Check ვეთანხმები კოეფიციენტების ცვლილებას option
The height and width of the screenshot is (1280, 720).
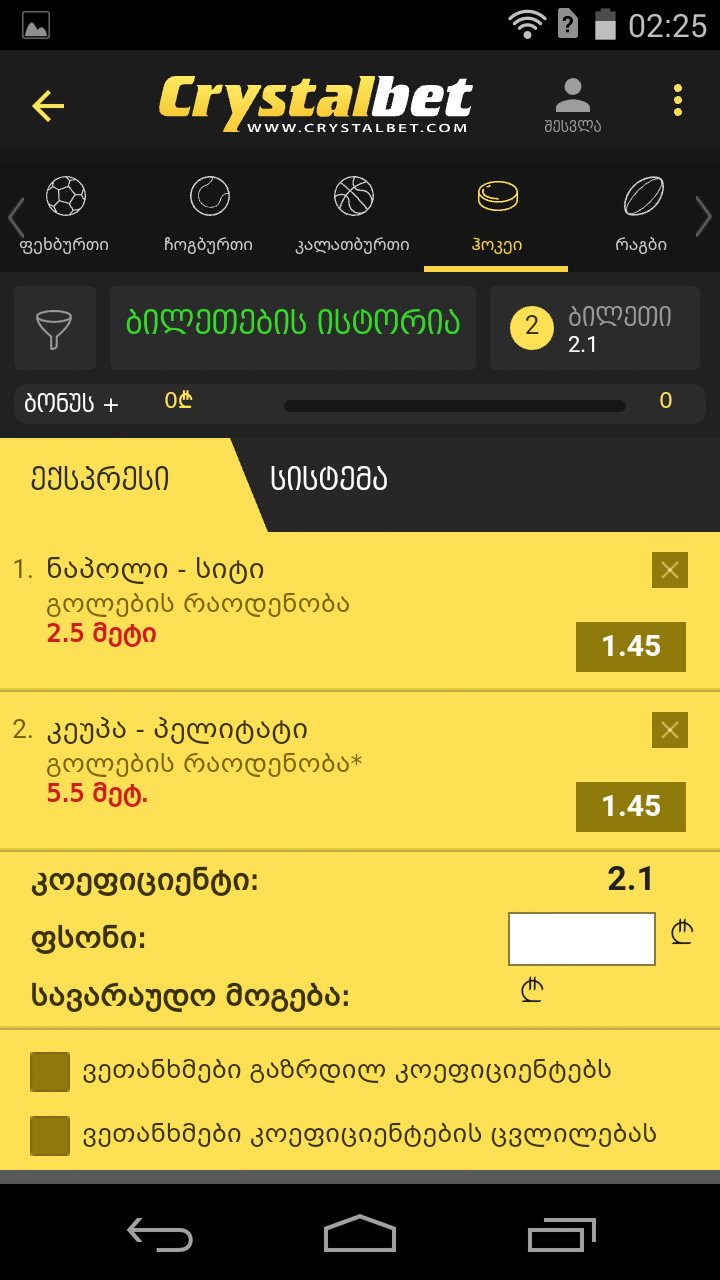(50, 1135)
